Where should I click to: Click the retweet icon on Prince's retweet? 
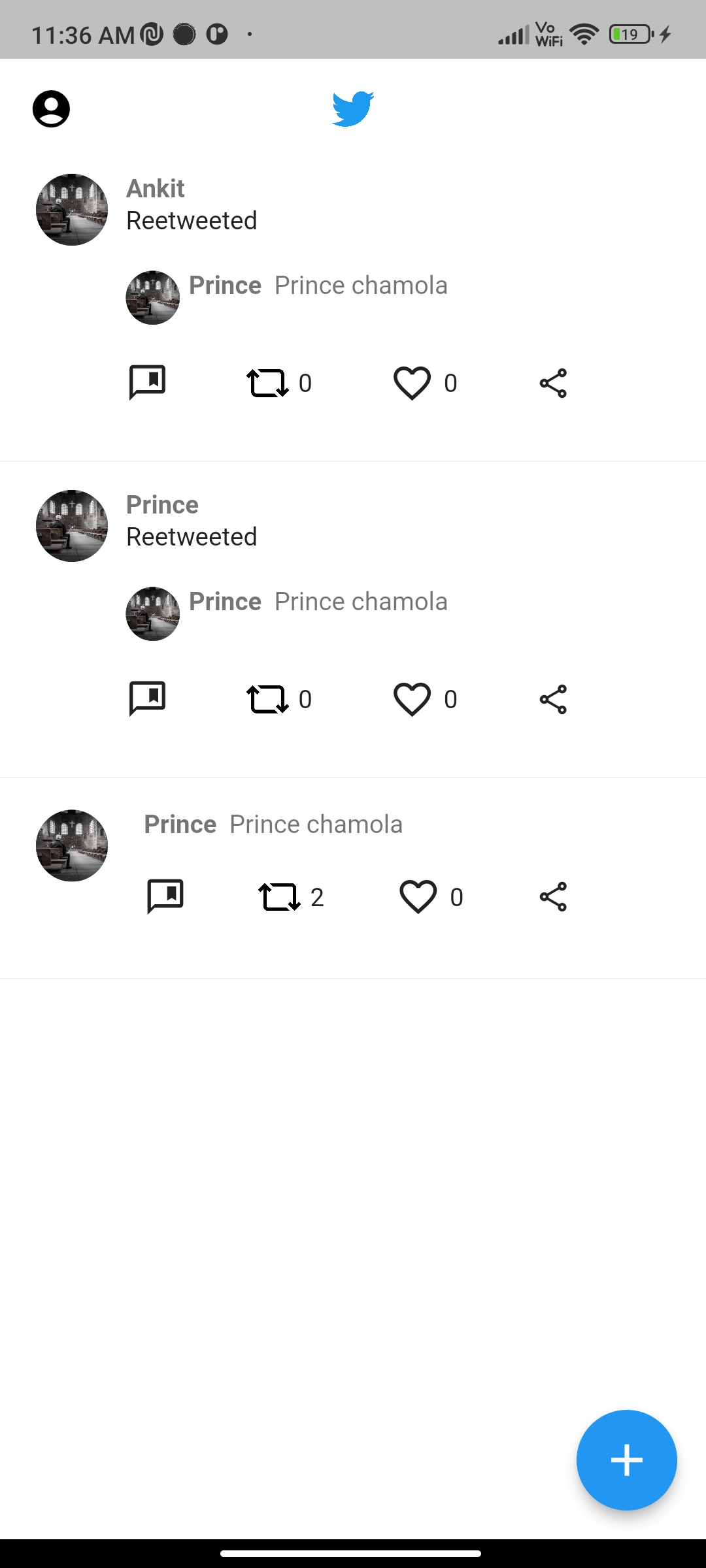click(267, 698)
